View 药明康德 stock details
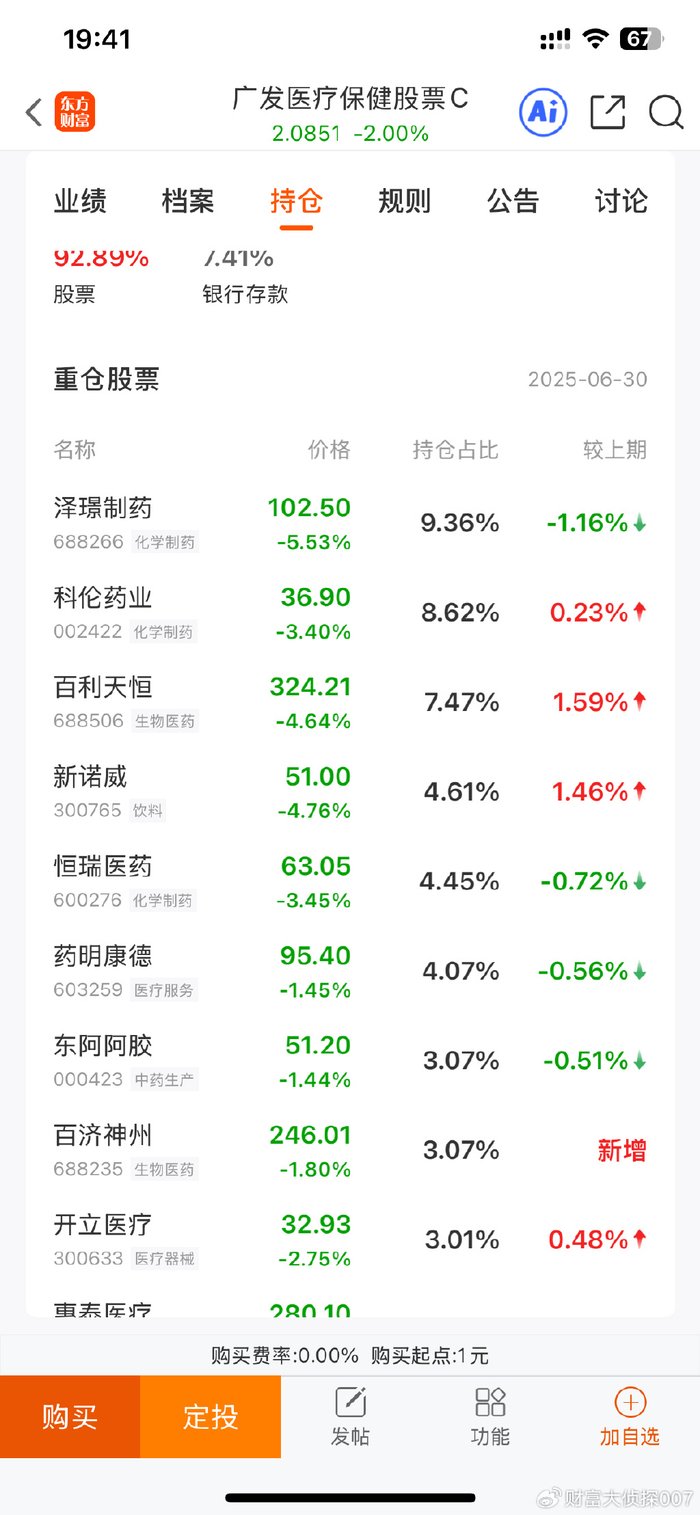 350,971
